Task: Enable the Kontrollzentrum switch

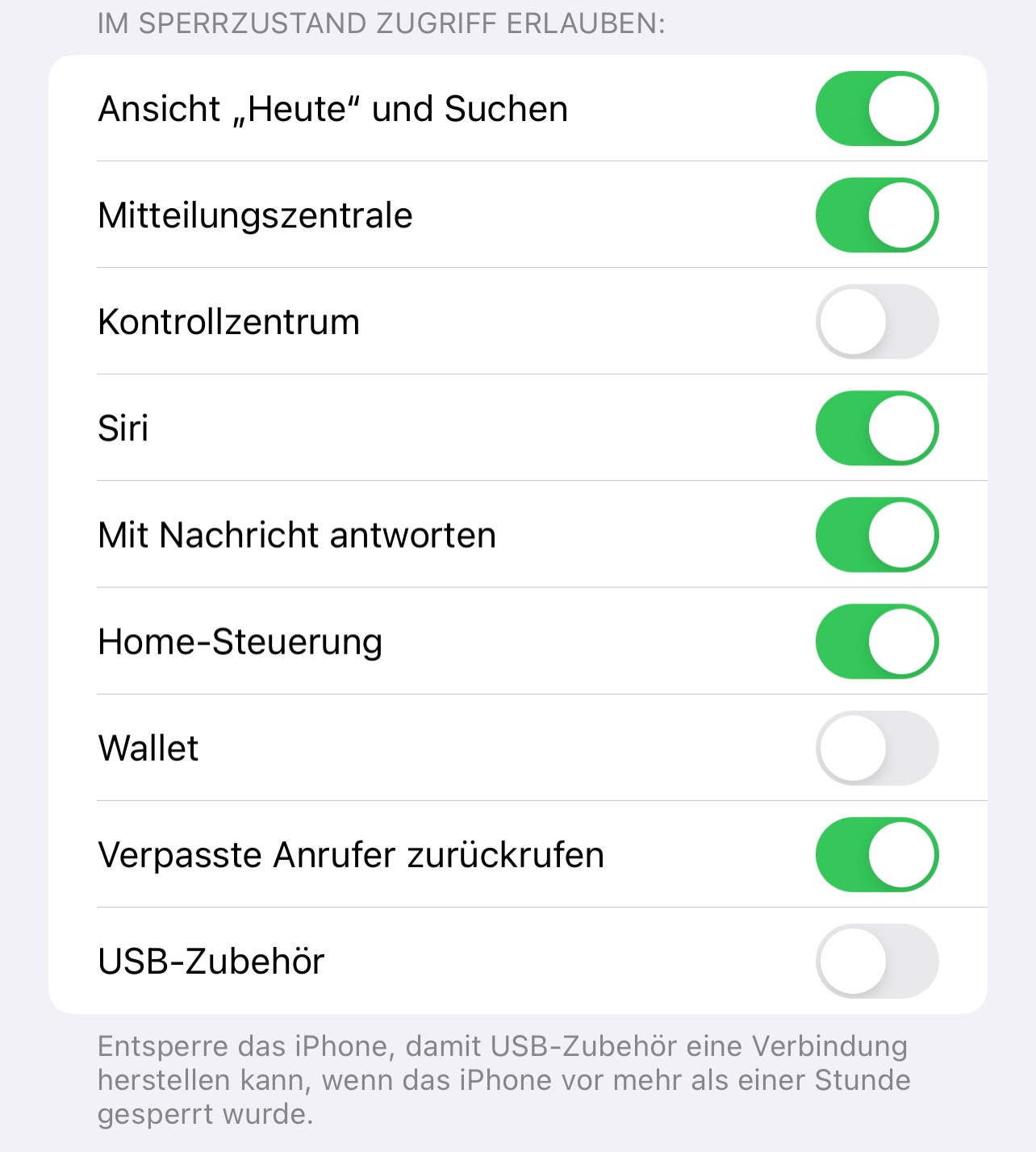Action: [876, 322]
